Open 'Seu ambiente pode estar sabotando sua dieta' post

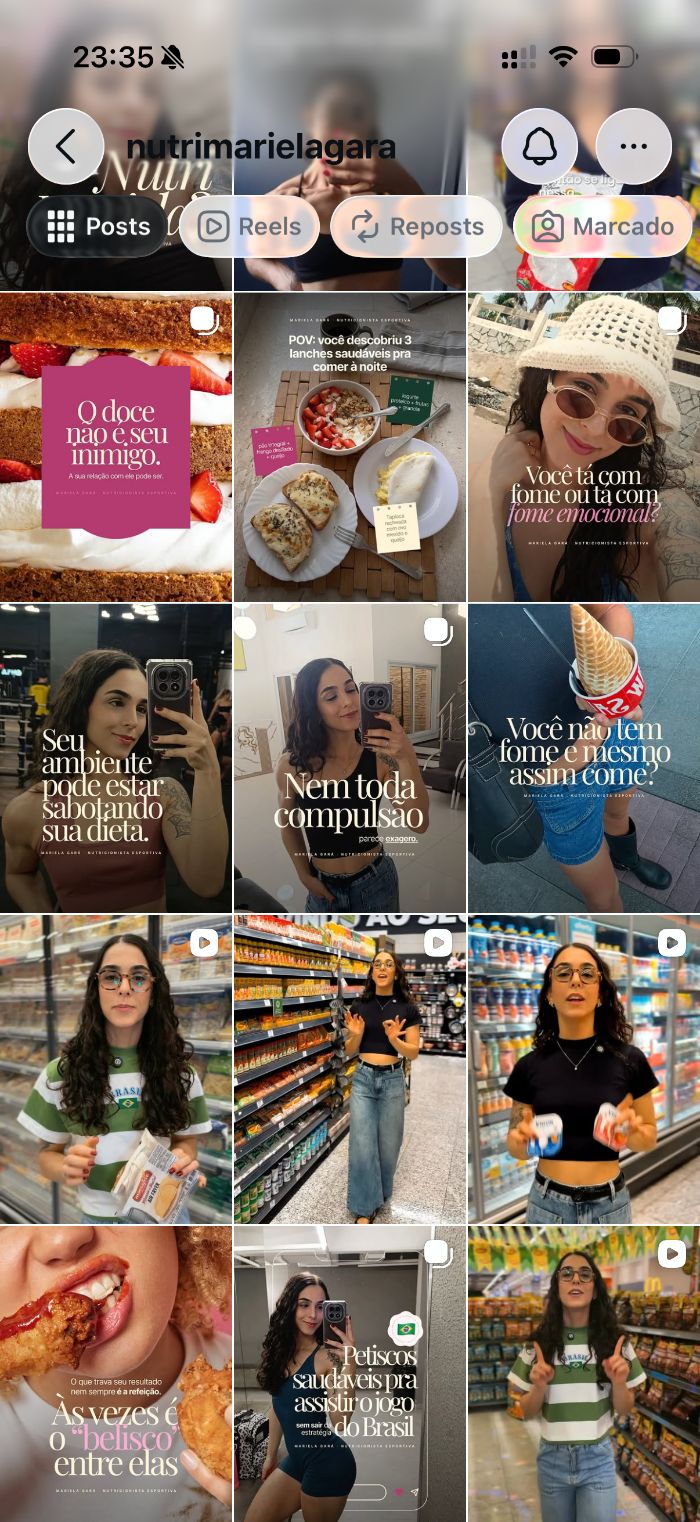tap(116, 758)
